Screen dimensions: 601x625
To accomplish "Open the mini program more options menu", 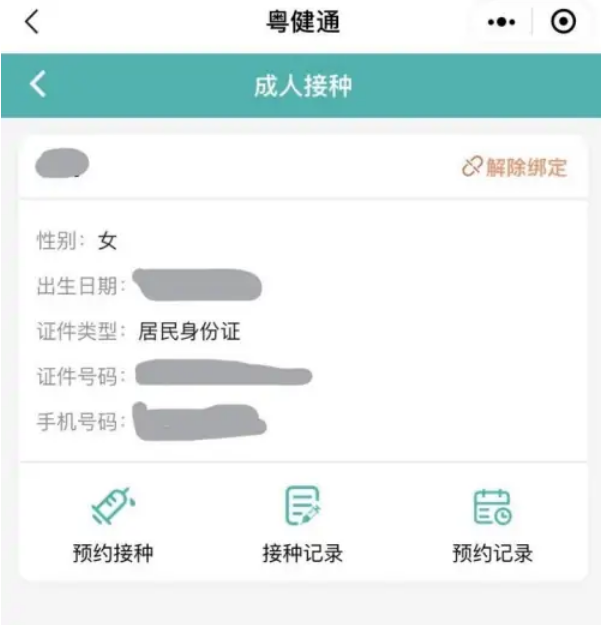I will (501, 22).
